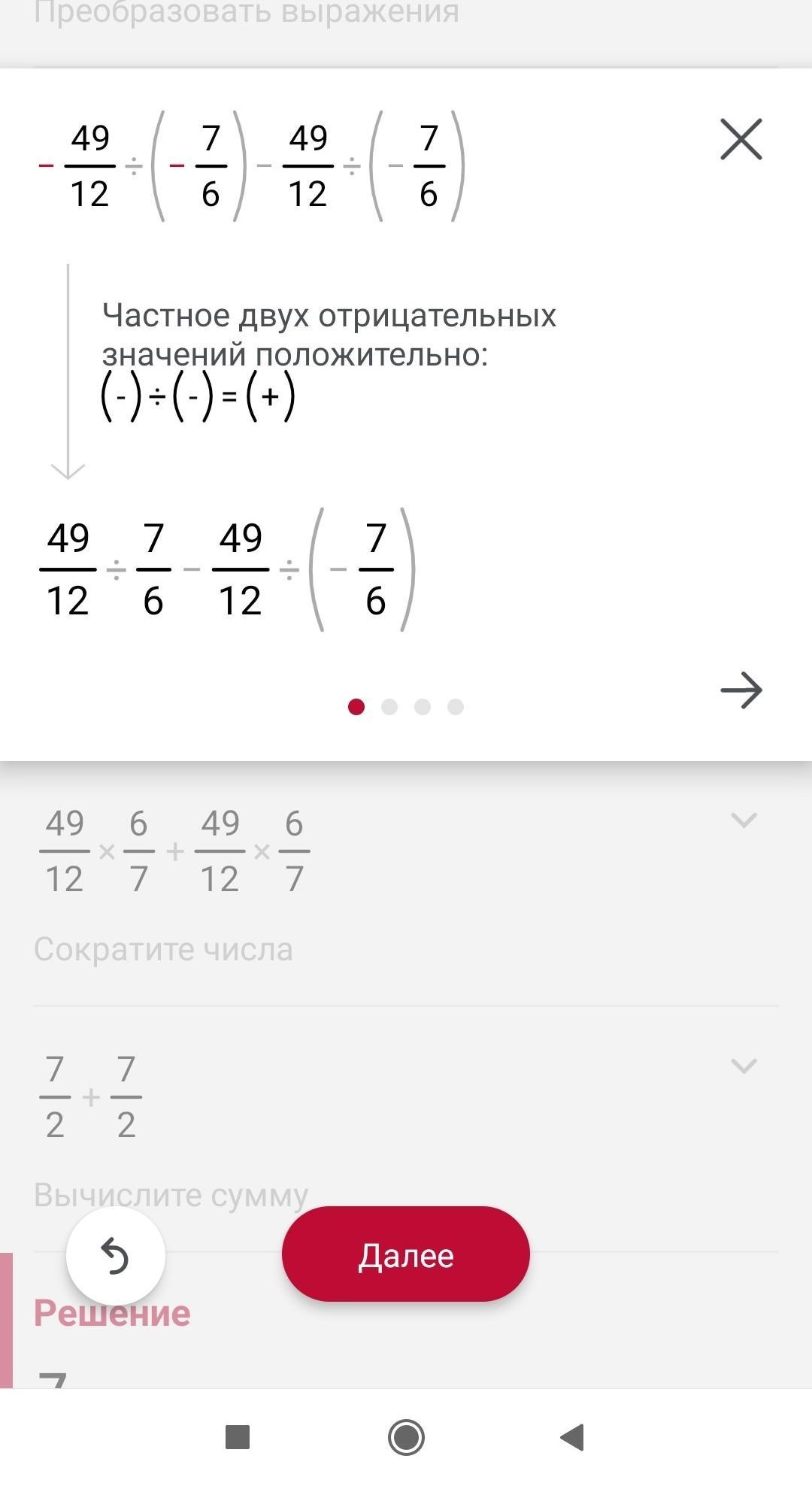This screenshot has width=812, height=1486.
Task: Close the expanded step explanation
Action: [x=741, y=140]
